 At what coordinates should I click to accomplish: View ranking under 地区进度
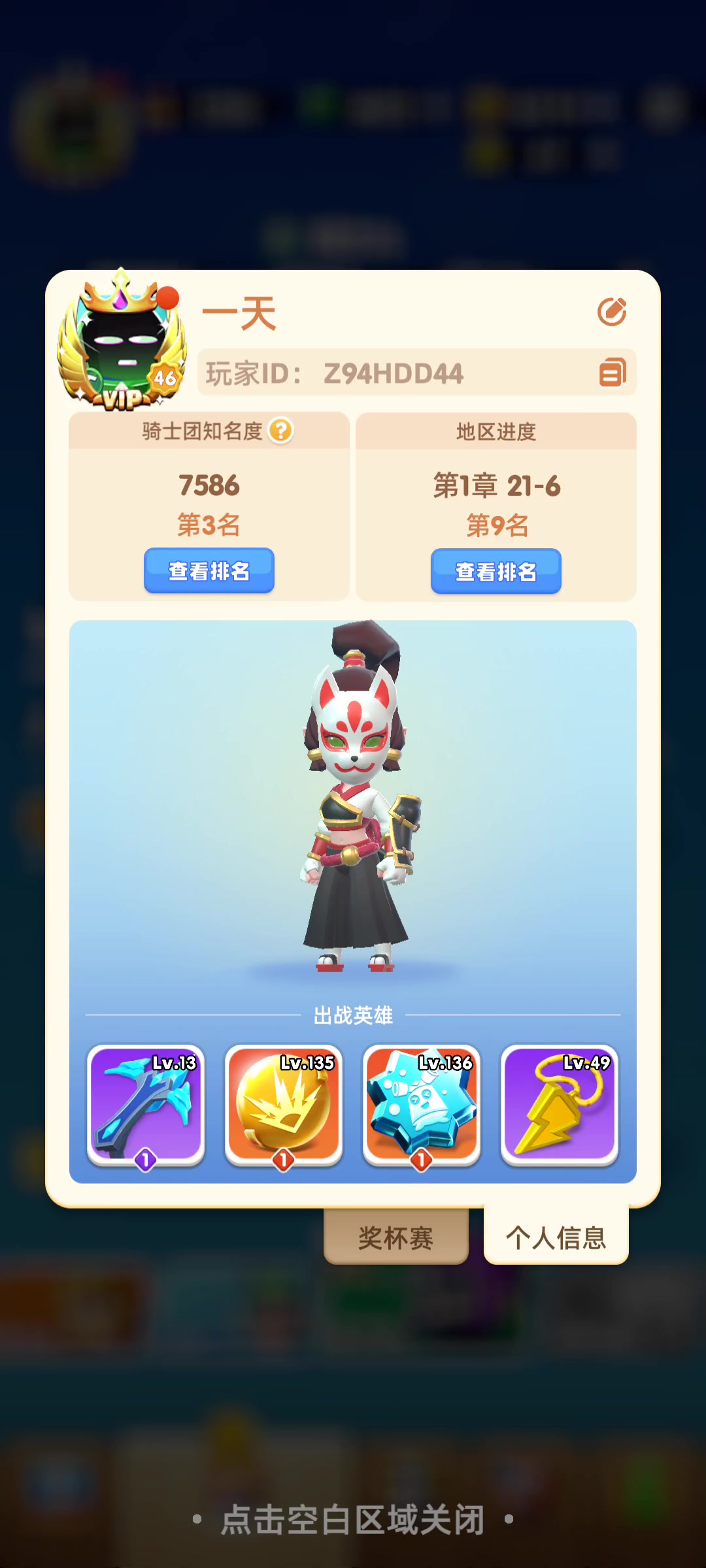496,572
